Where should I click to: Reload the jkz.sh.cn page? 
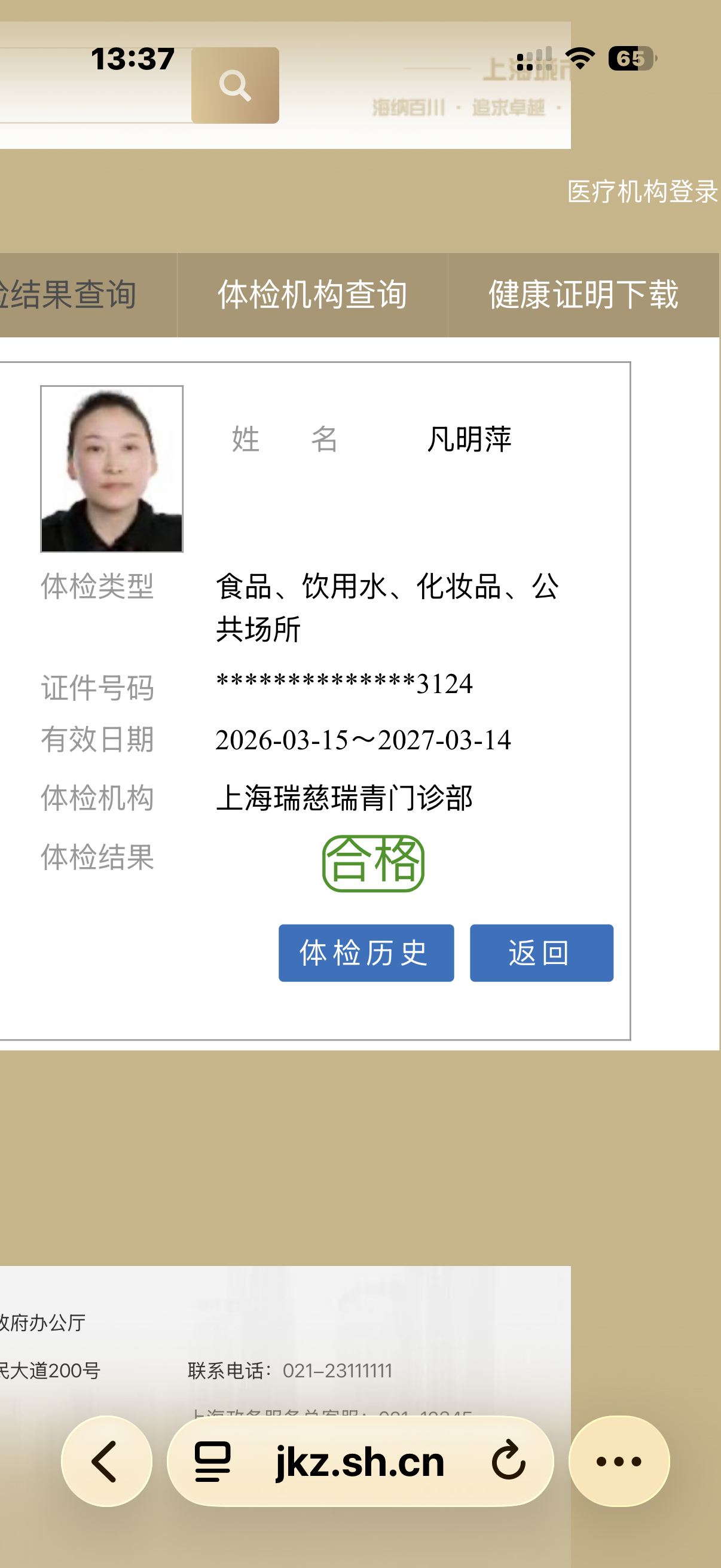point(508,1461)
